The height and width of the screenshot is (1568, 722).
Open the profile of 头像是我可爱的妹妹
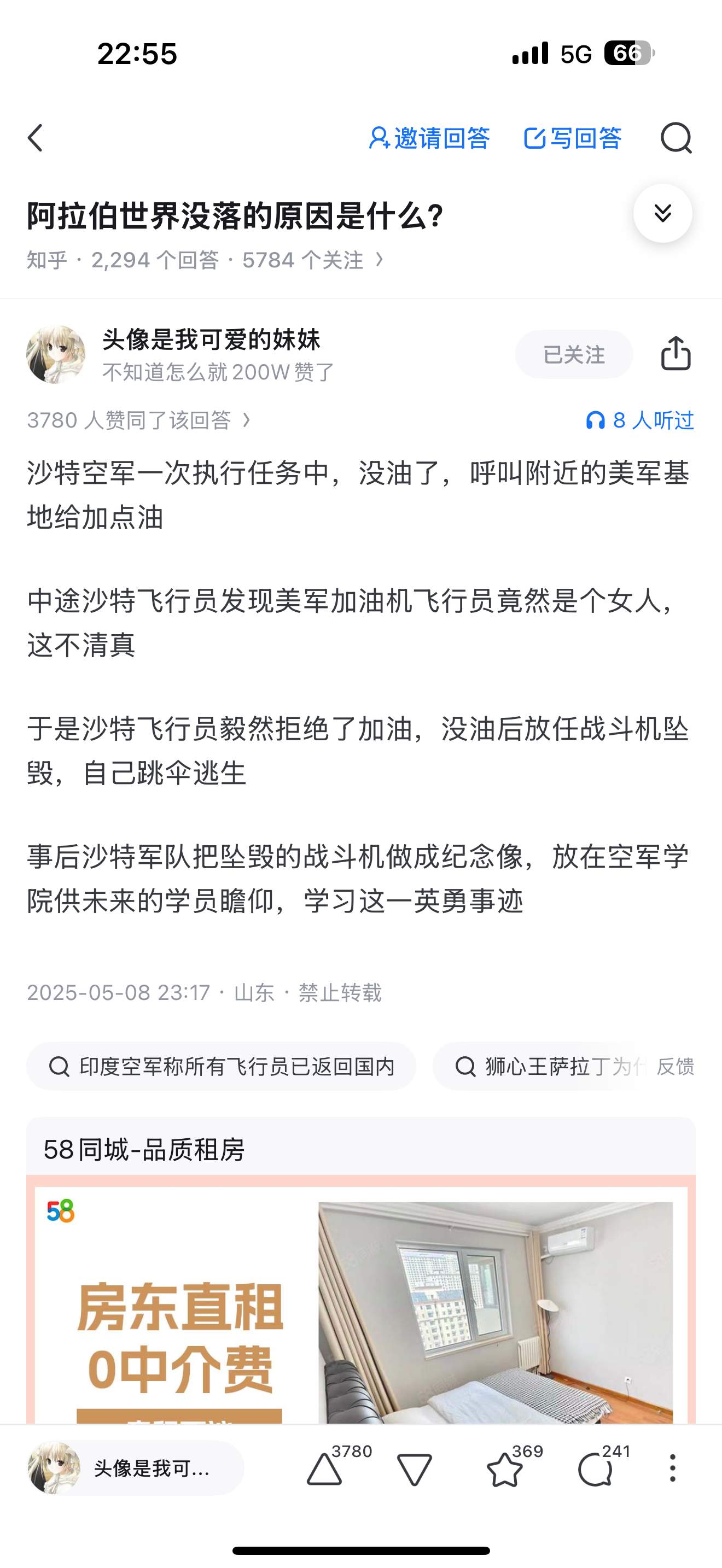click(211, 339)
